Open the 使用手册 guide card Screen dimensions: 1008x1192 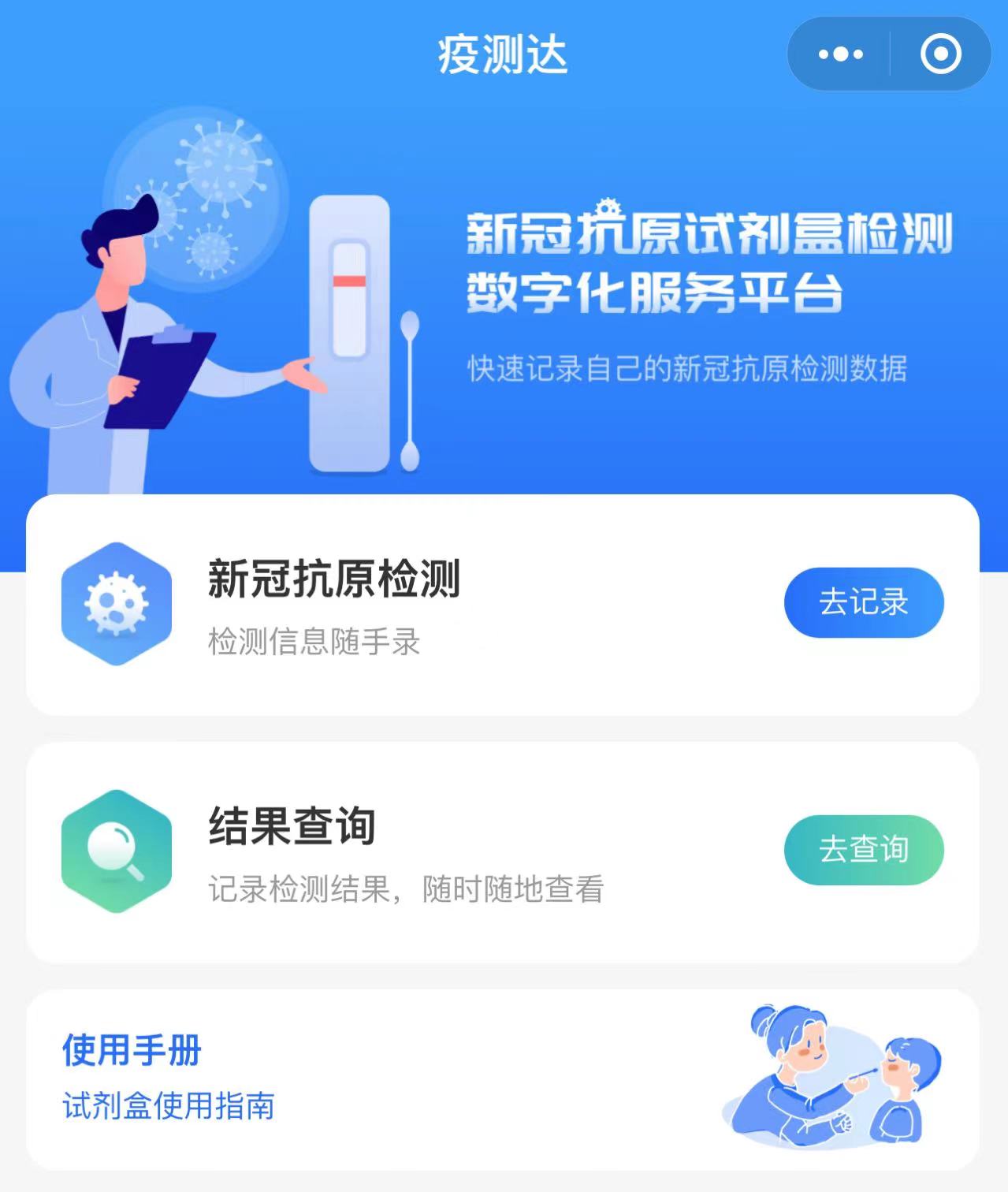point(502,1078)
